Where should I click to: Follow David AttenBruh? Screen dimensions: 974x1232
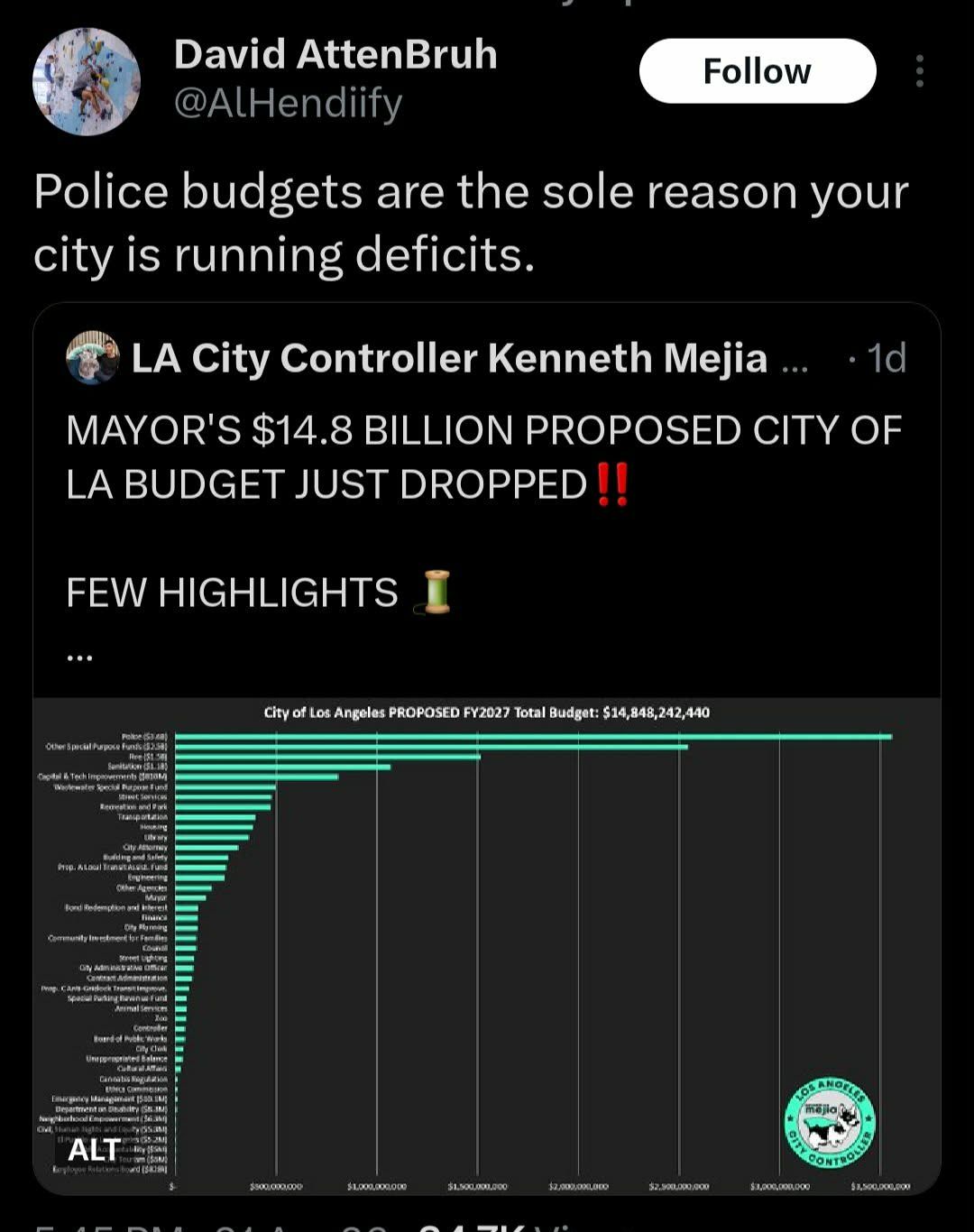757,71
